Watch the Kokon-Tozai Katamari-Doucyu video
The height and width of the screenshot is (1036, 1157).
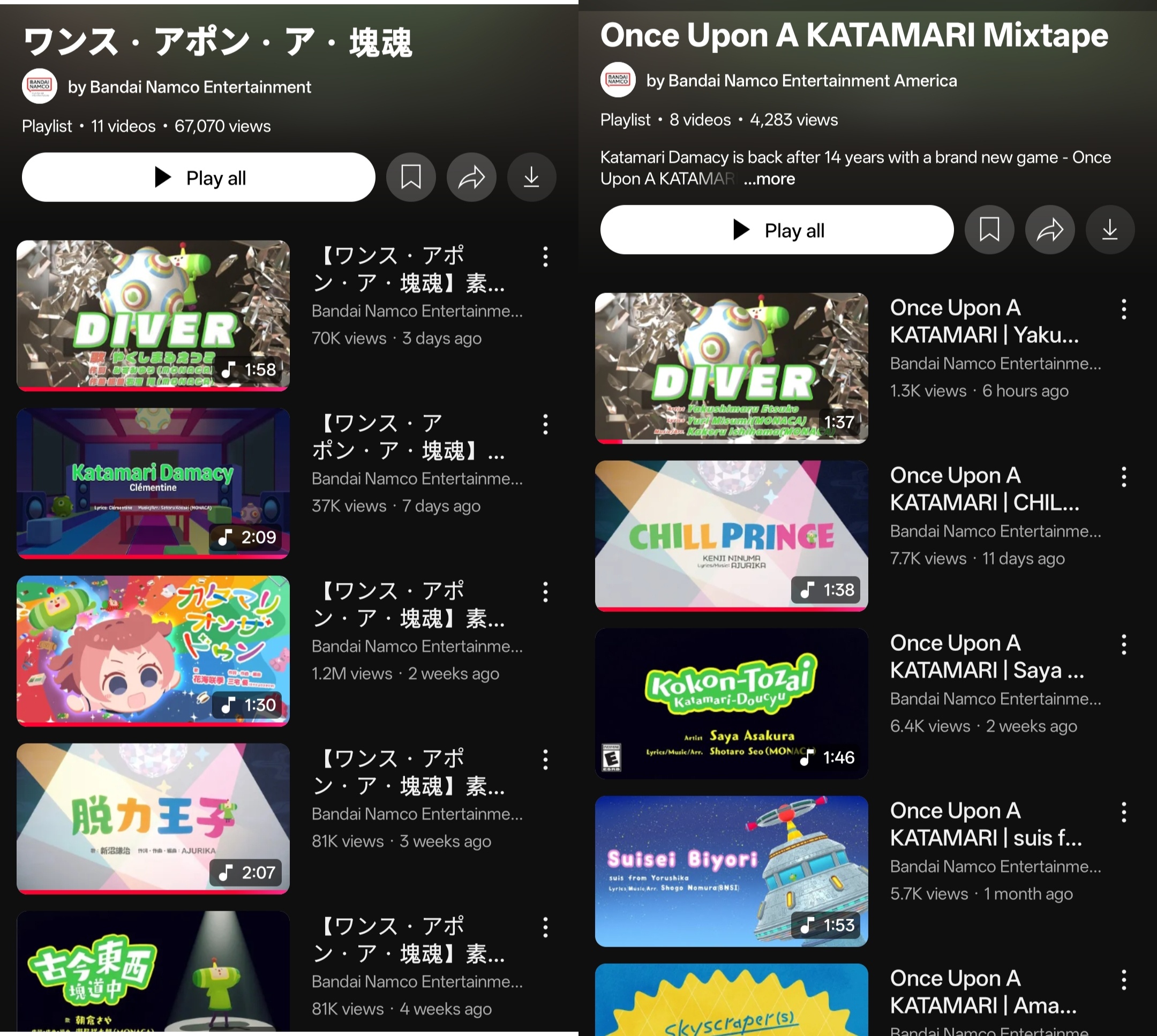click(731, 703)
